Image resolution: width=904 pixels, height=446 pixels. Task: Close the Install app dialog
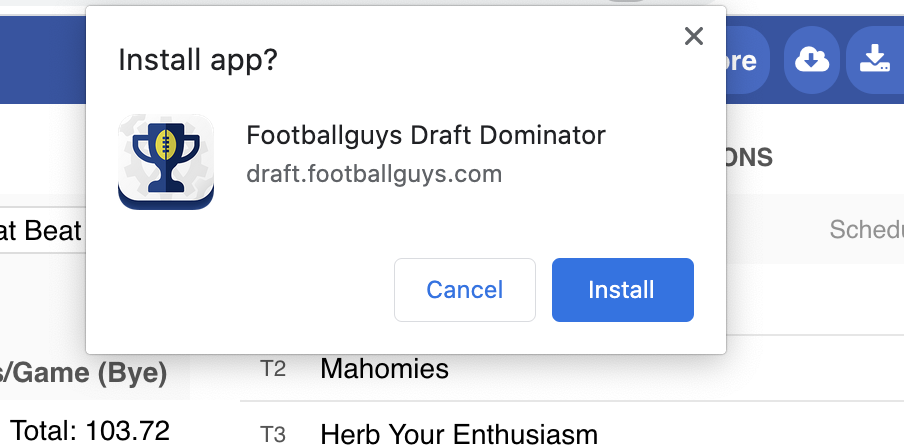pyautogui.click(x=693, y=37)
